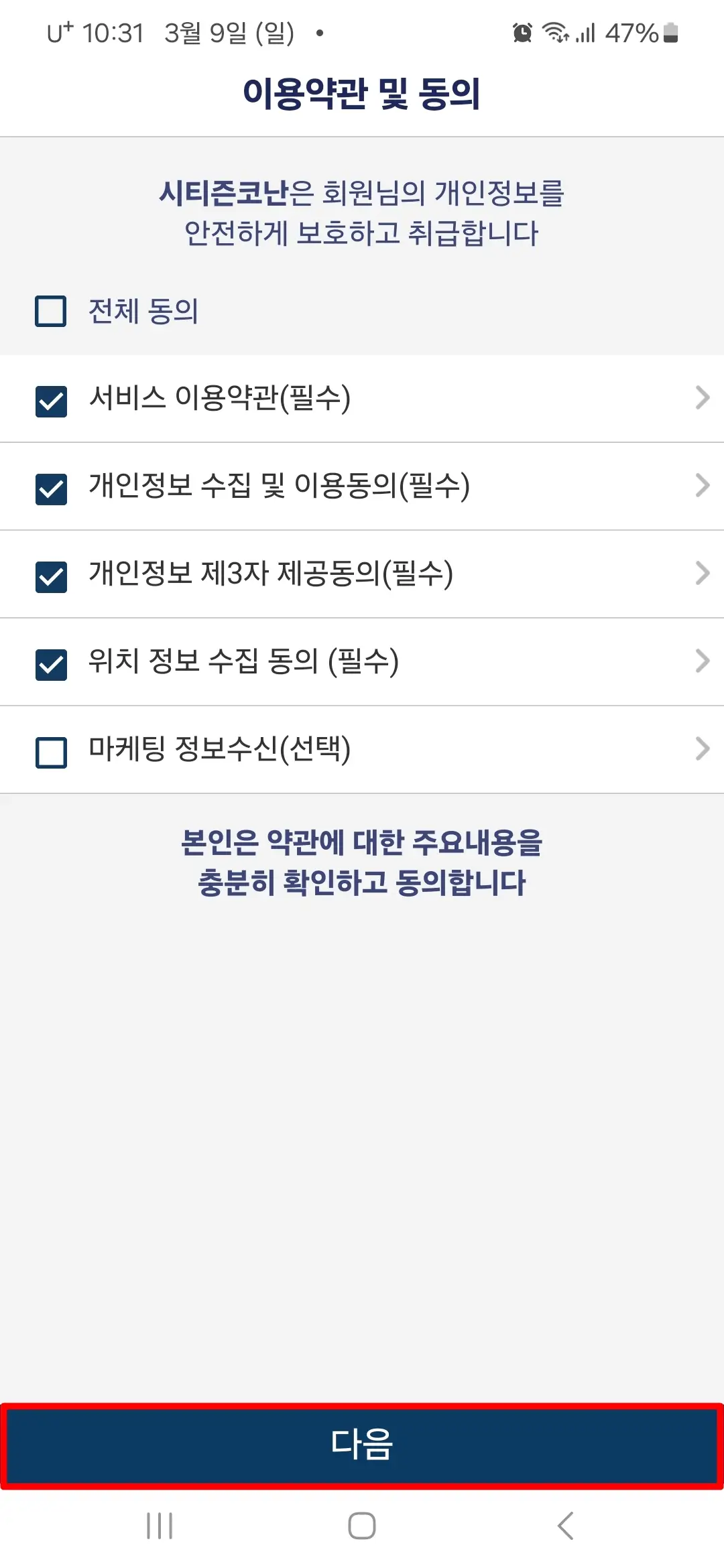Tap the cellular signal strength icon

(587, 32)
